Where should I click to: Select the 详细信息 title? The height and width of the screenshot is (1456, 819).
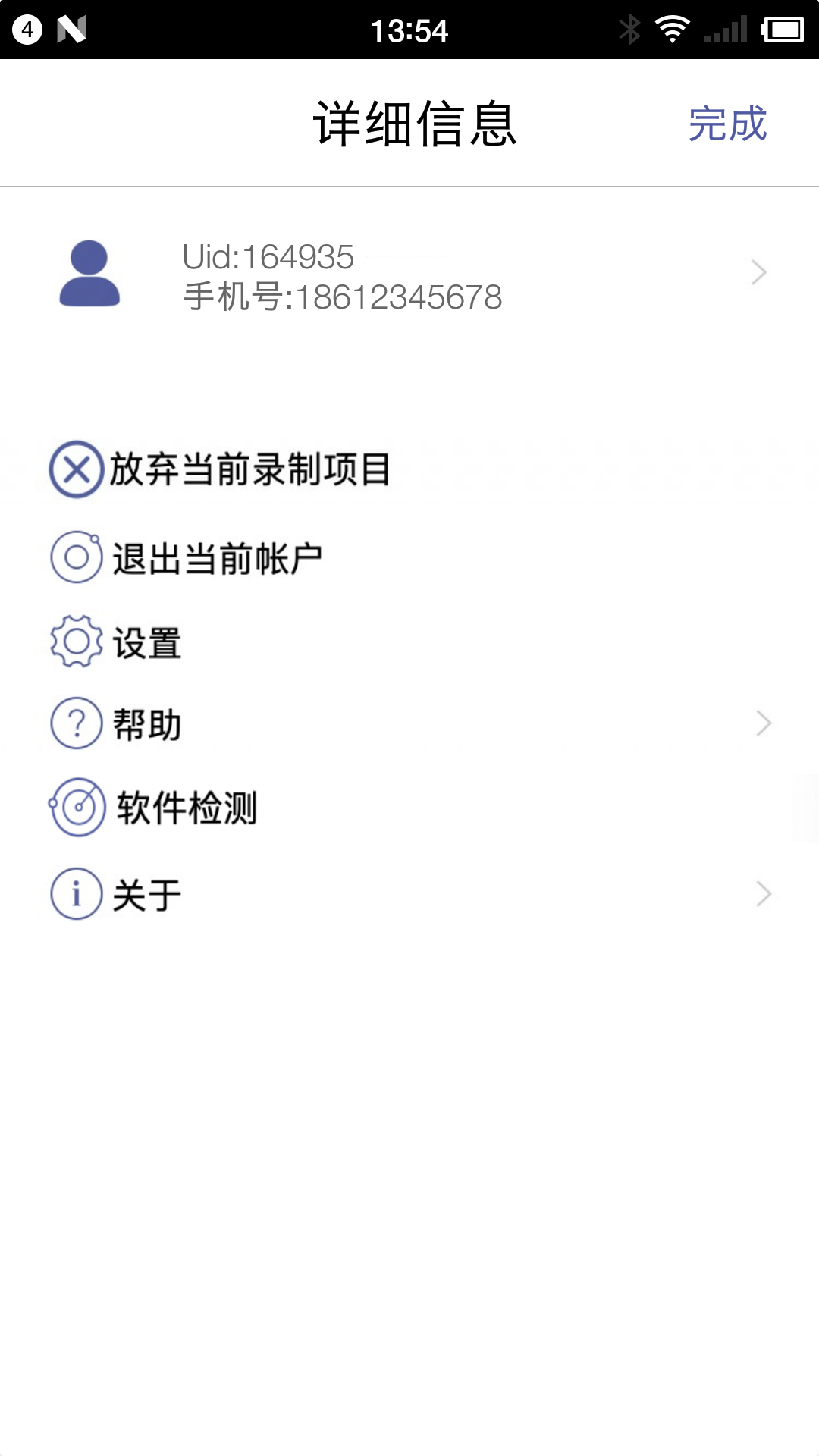tap(416, 125)
